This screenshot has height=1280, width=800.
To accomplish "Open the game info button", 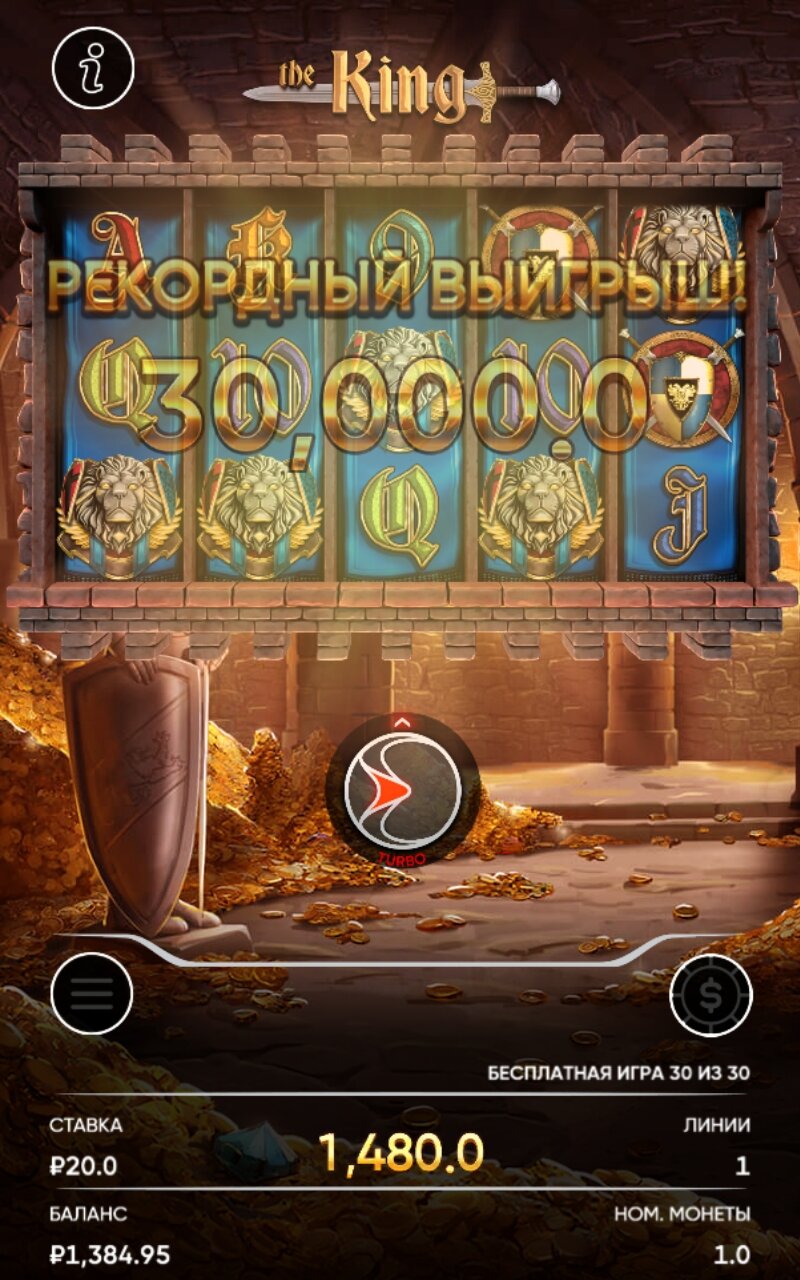I will [93, 67].
